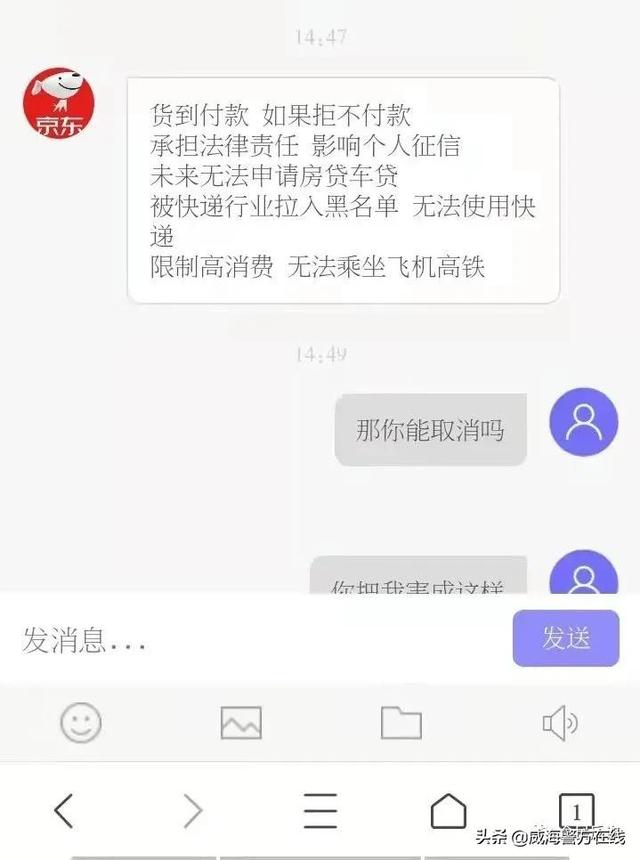Go back with browser back arrow

(63, 810)
